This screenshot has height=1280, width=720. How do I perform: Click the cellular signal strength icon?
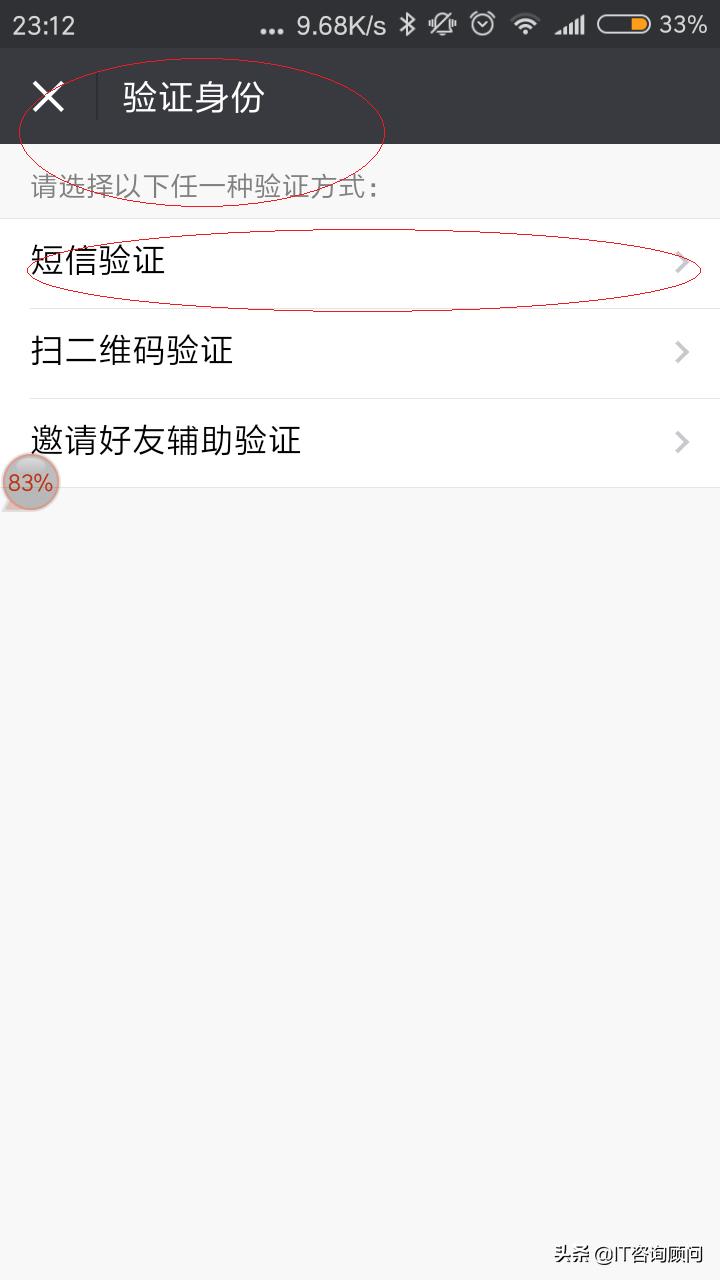[x=570, y=25]
